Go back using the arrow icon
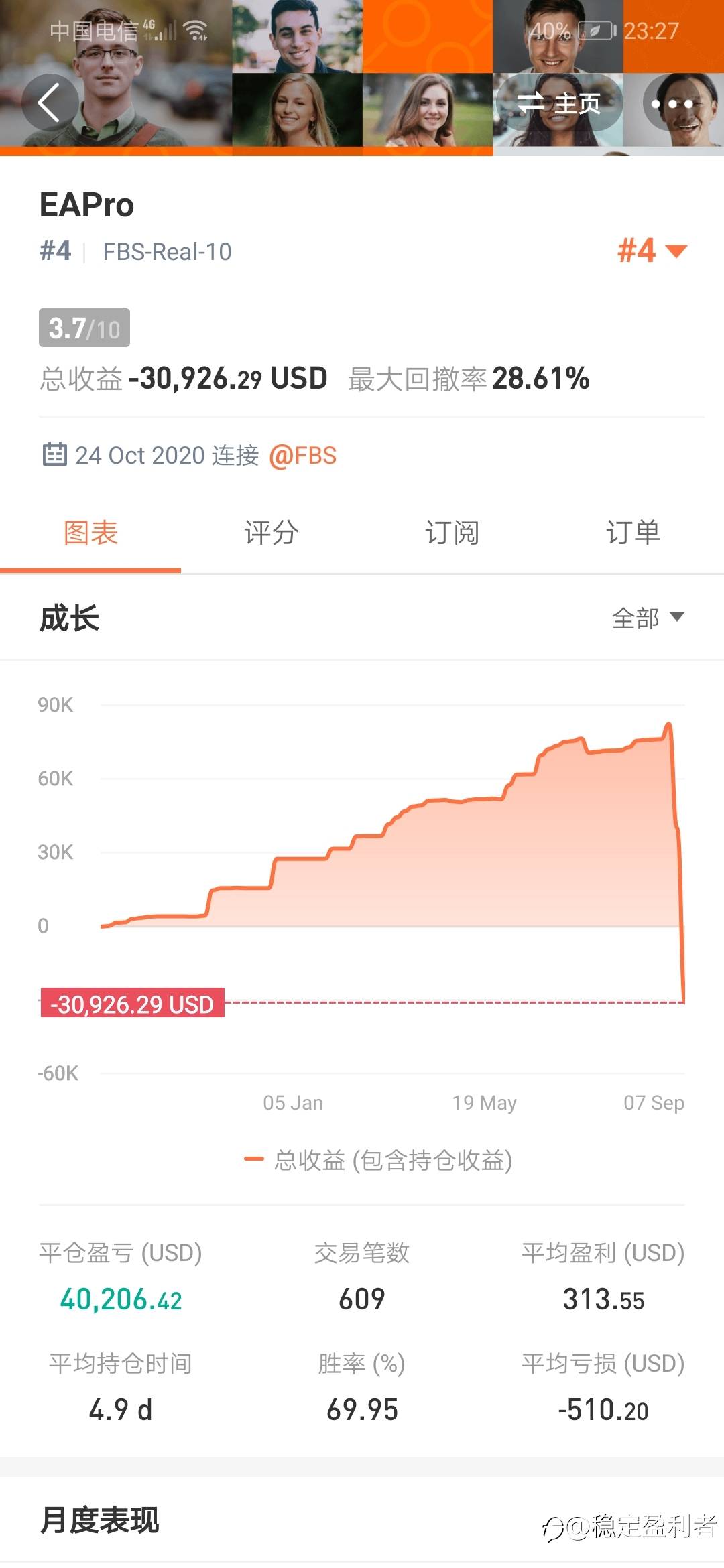The image size is (724, 1568). (x=50, y=103)
